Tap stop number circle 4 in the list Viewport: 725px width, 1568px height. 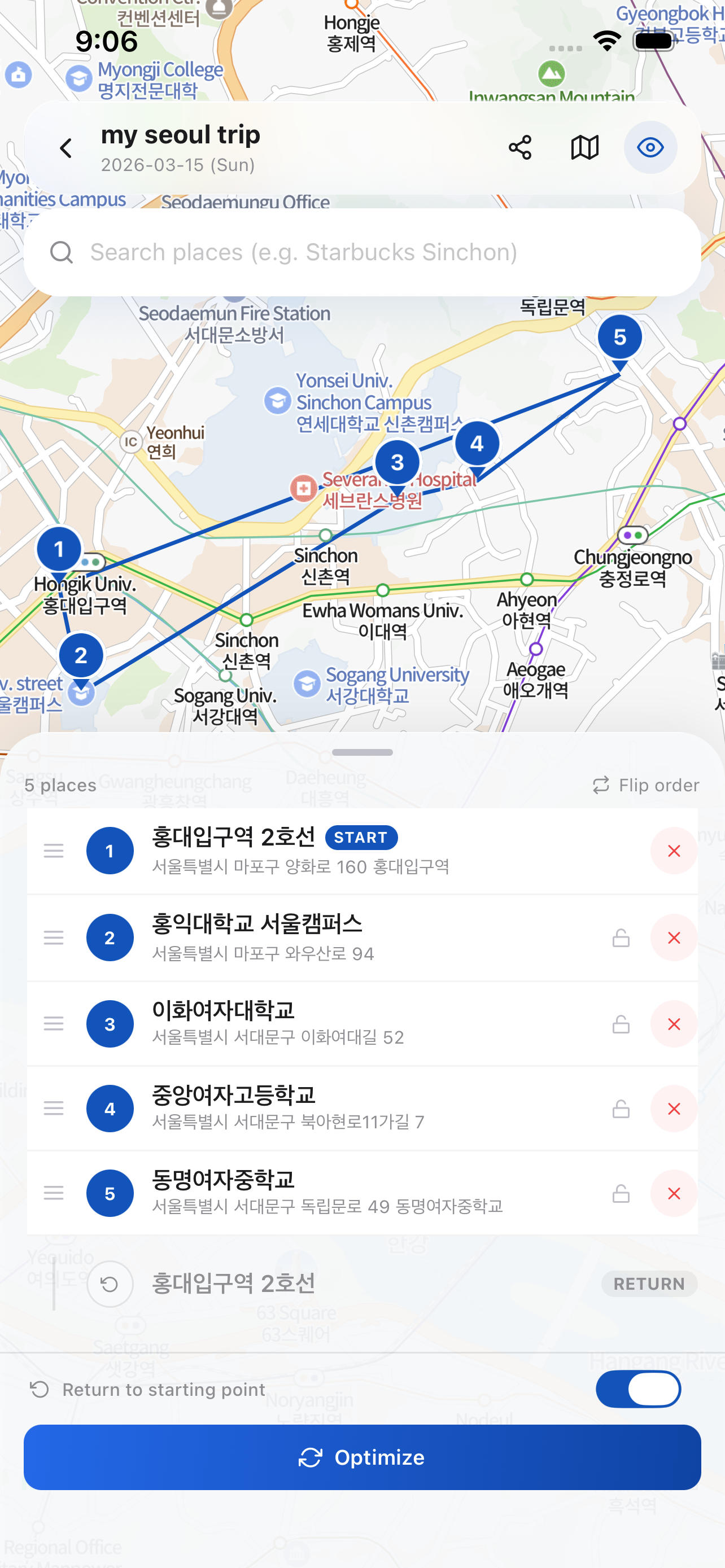click(x=110, y=1109)
